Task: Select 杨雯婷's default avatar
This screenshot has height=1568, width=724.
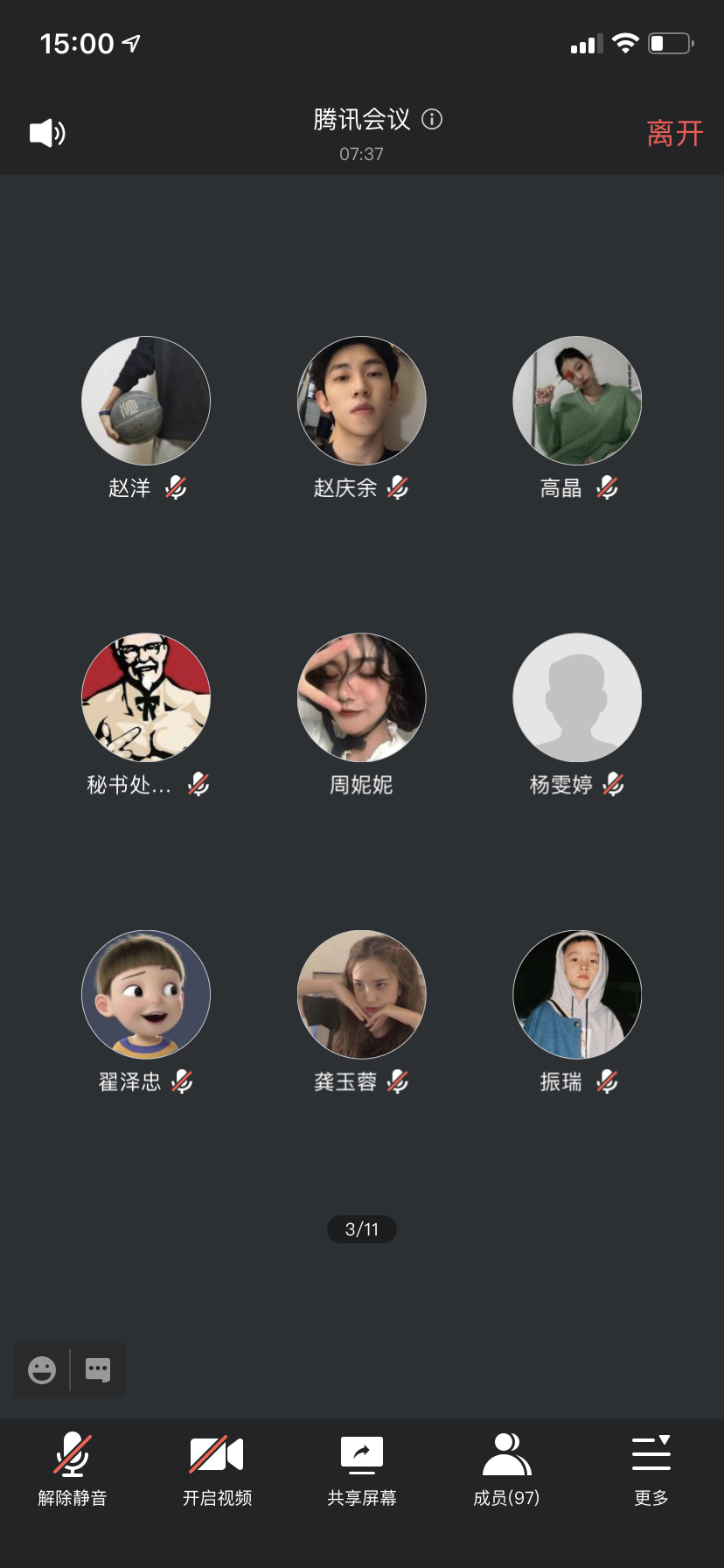Action: click(577, 697)
